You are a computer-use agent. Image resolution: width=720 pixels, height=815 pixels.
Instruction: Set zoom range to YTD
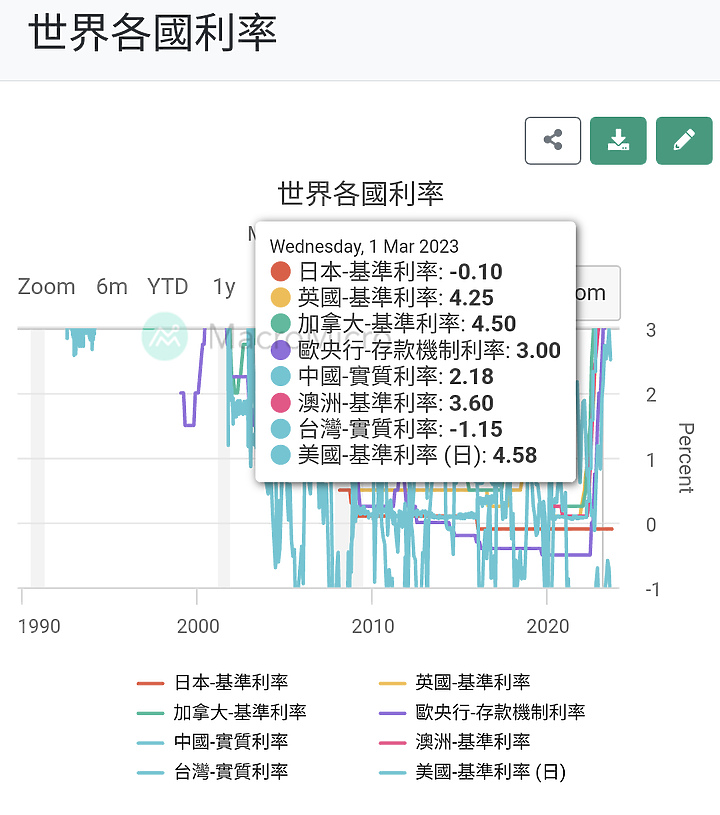168,287
